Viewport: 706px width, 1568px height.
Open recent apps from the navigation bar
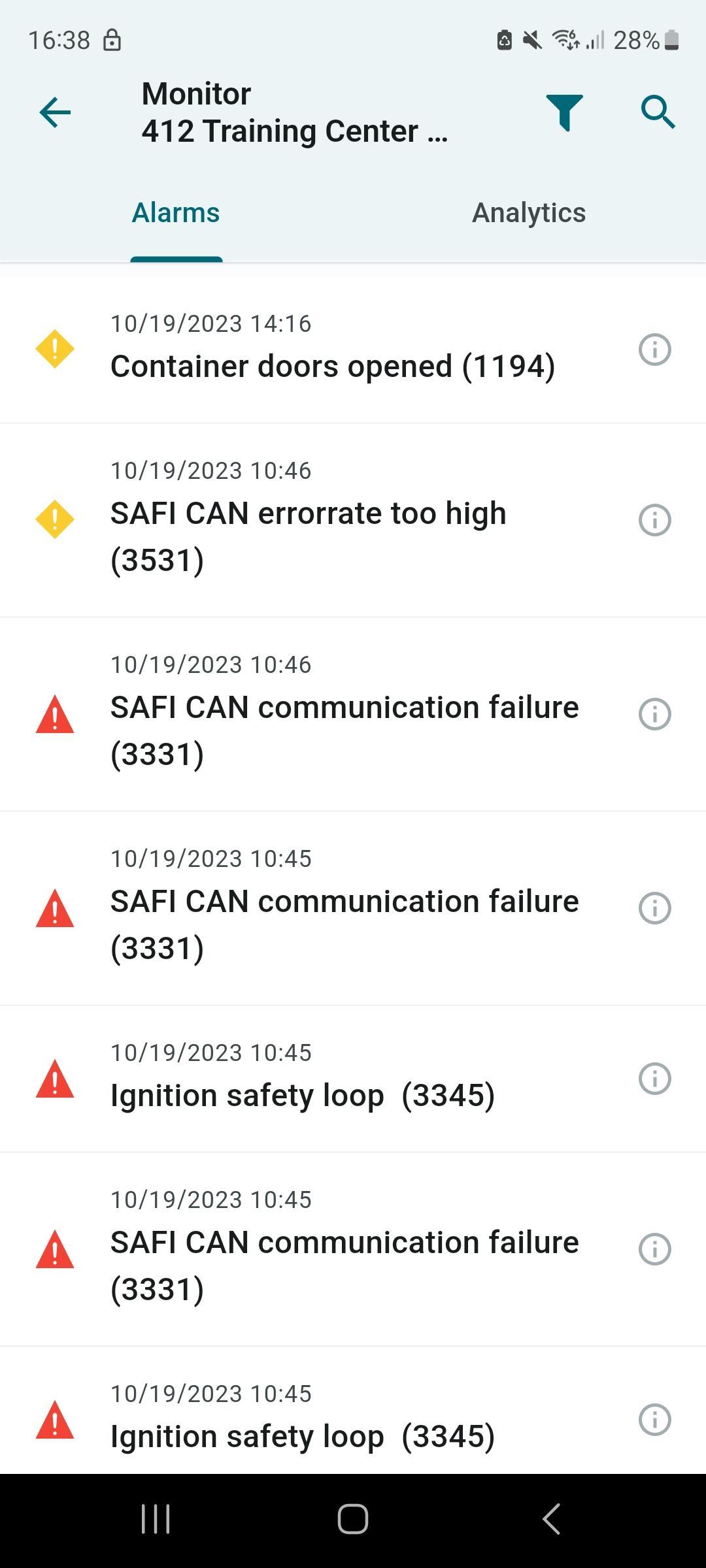pos(156,1518)
